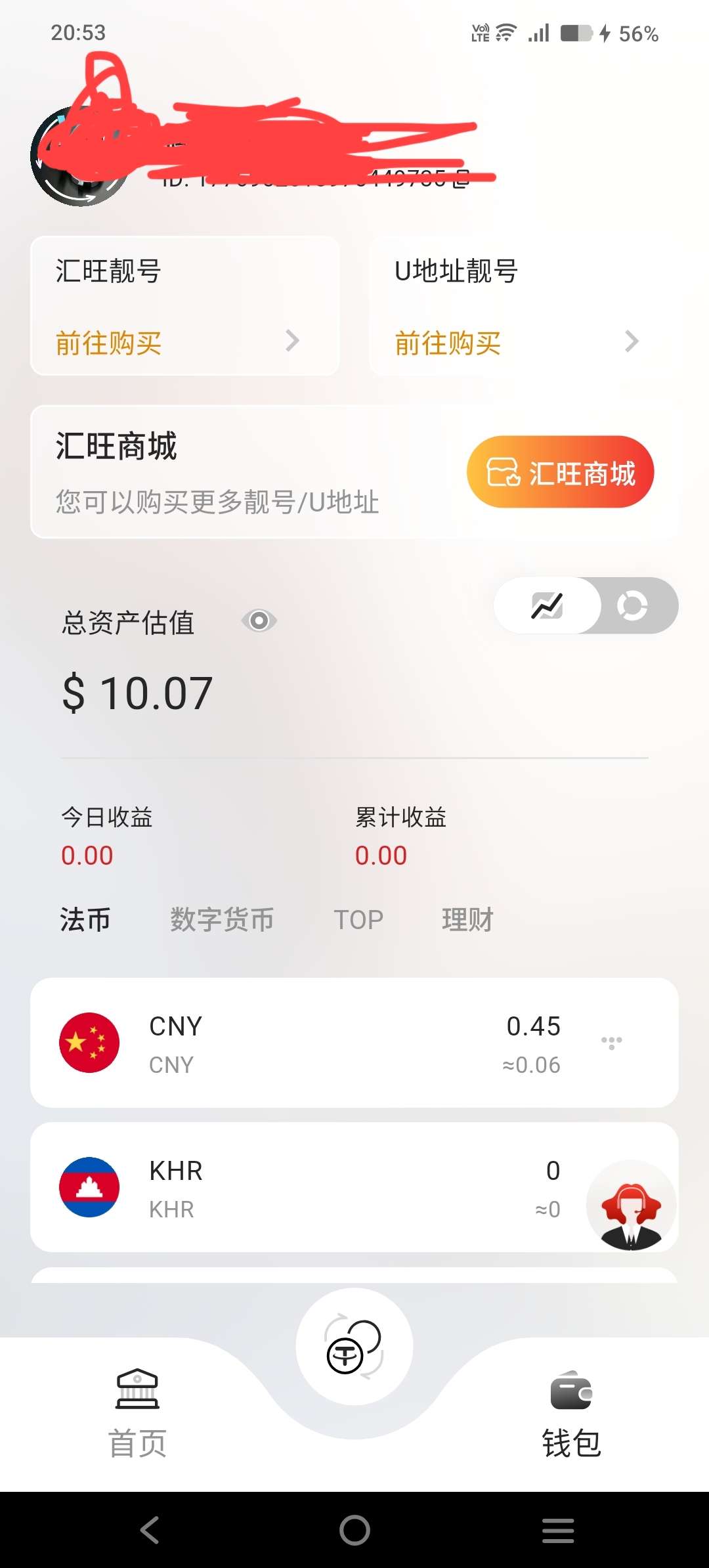Switch to the 数字货币 tab

point(222,919)
